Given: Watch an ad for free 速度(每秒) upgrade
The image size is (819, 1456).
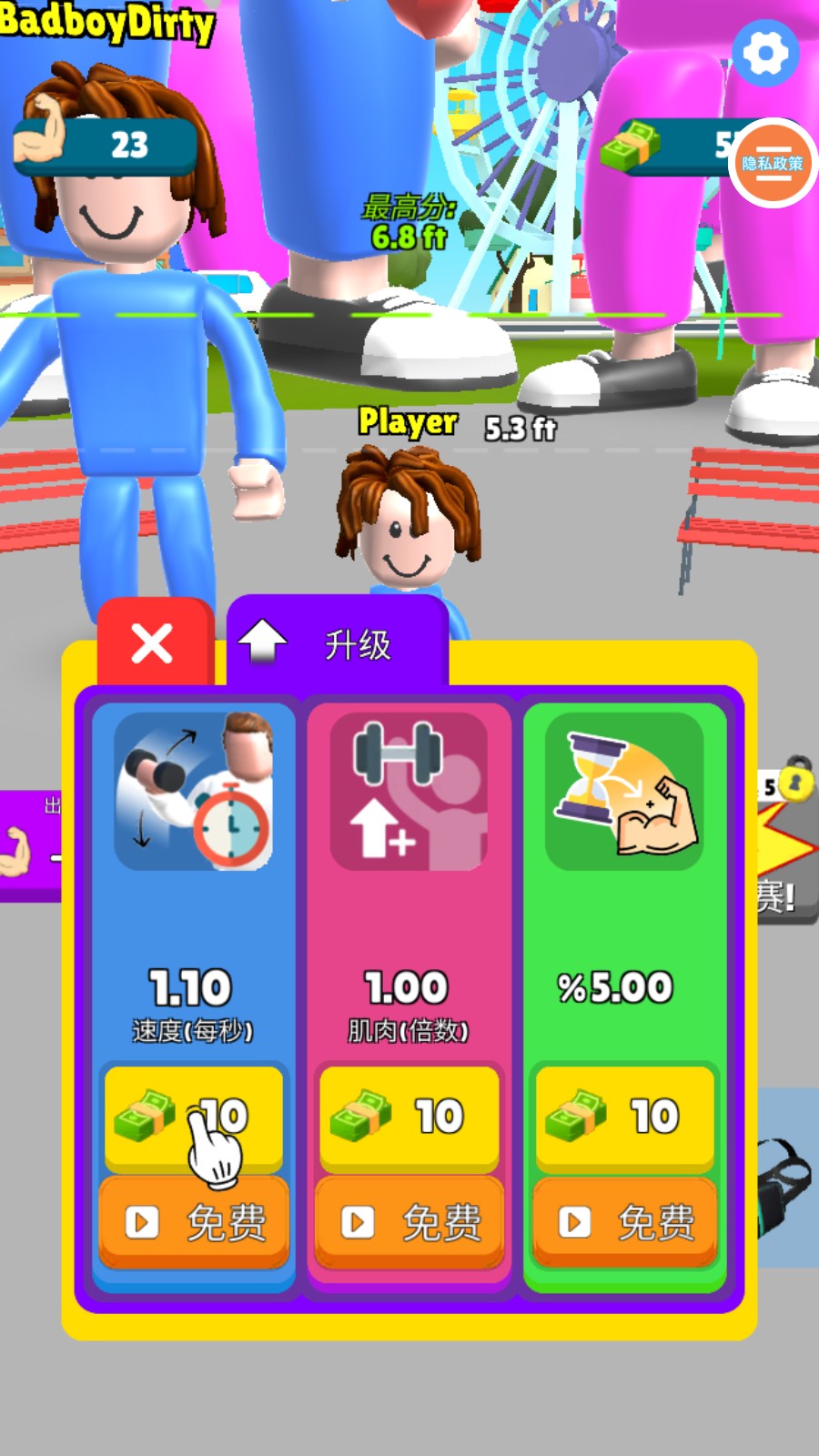Looking at the screenshot, I should point(193,1222).
